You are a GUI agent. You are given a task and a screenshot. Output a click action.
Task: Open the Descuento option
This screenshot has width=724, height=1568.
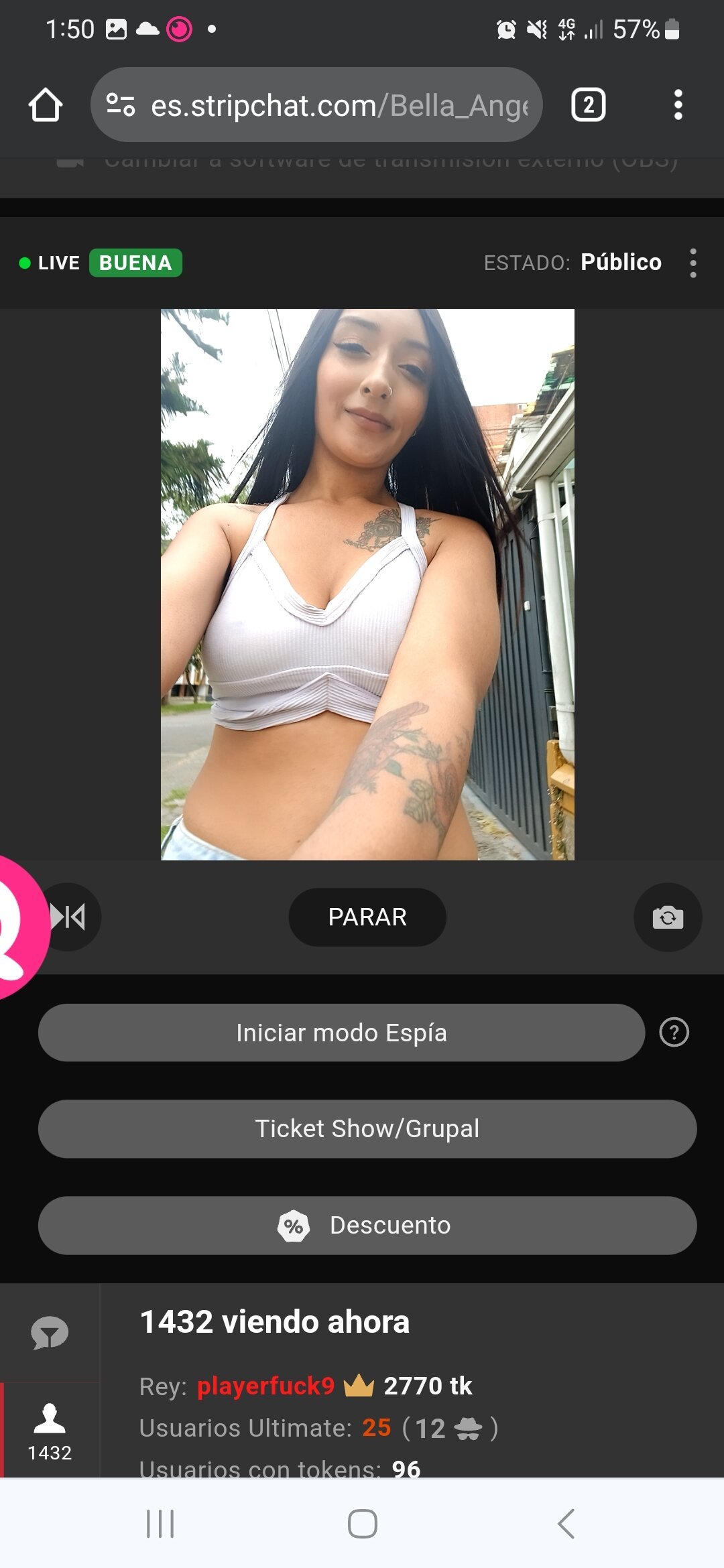pyautogui.click(x=367, y=1226)
